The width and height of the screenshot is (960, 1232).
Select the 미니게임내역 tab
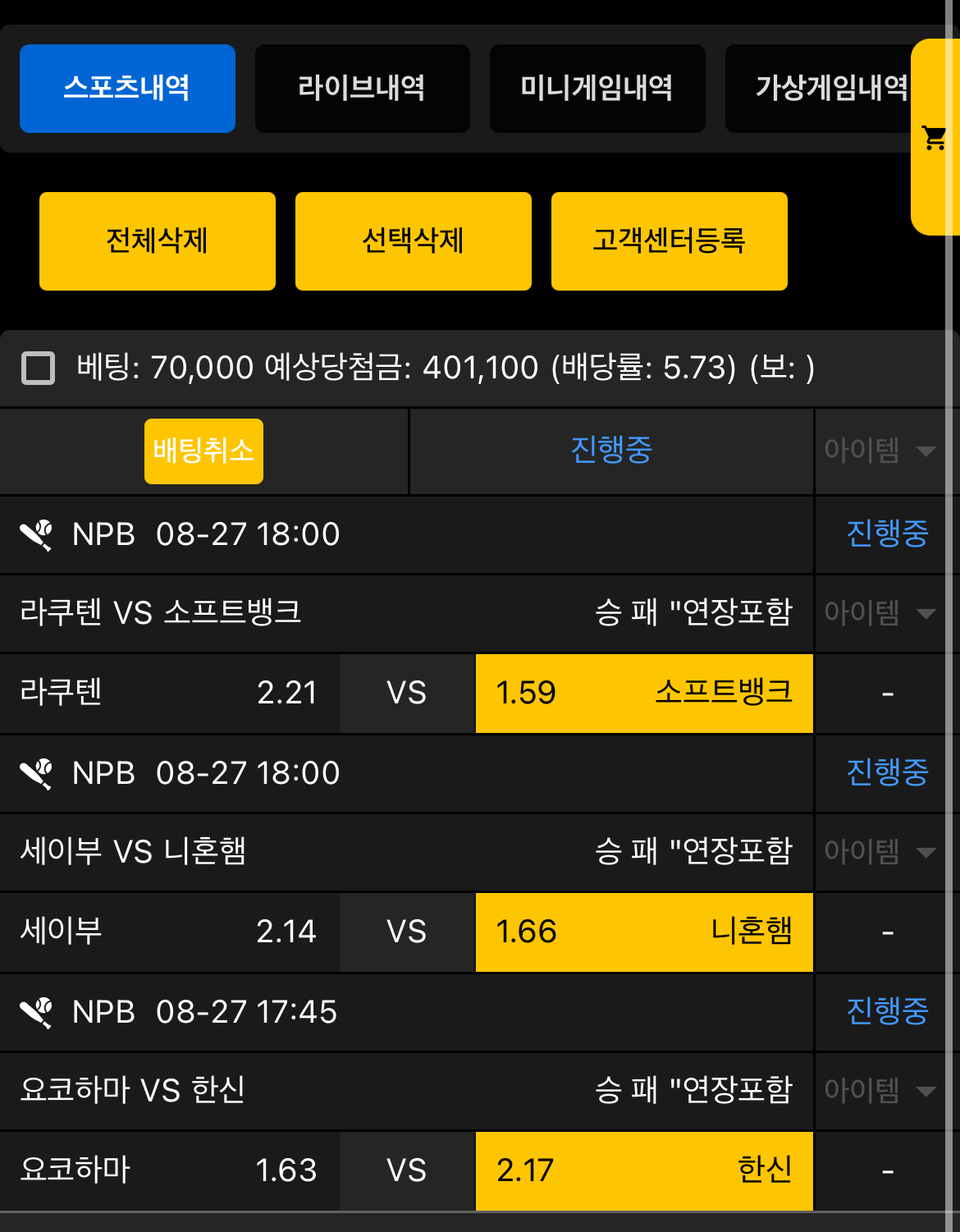[597, 88]
